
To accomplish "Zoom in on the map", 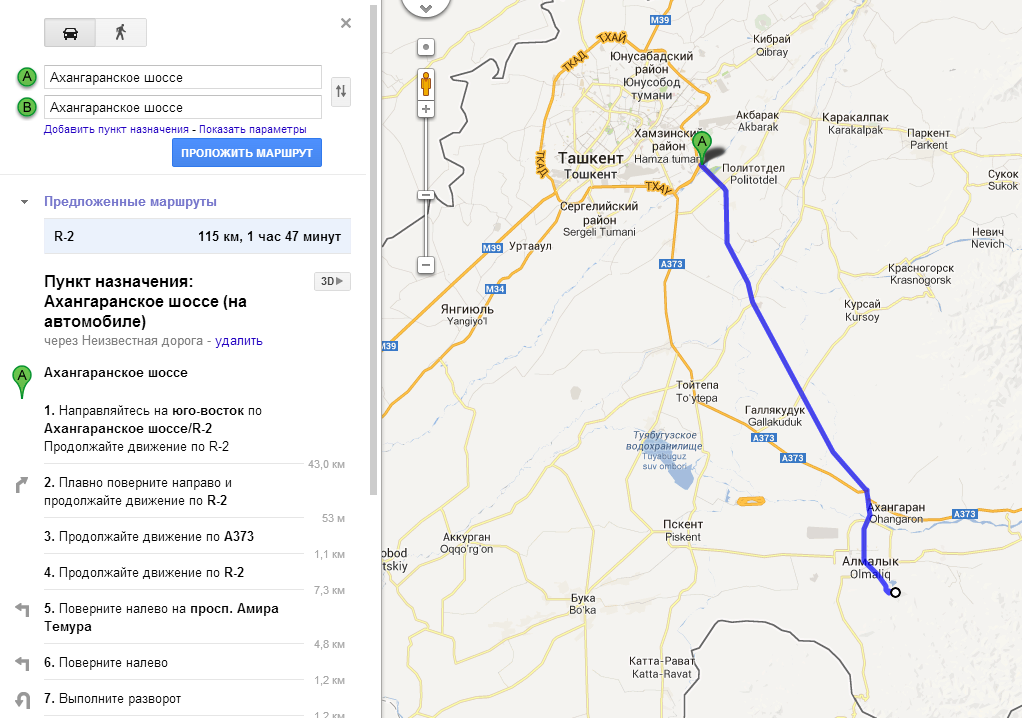I will click(x=426, y=108).
